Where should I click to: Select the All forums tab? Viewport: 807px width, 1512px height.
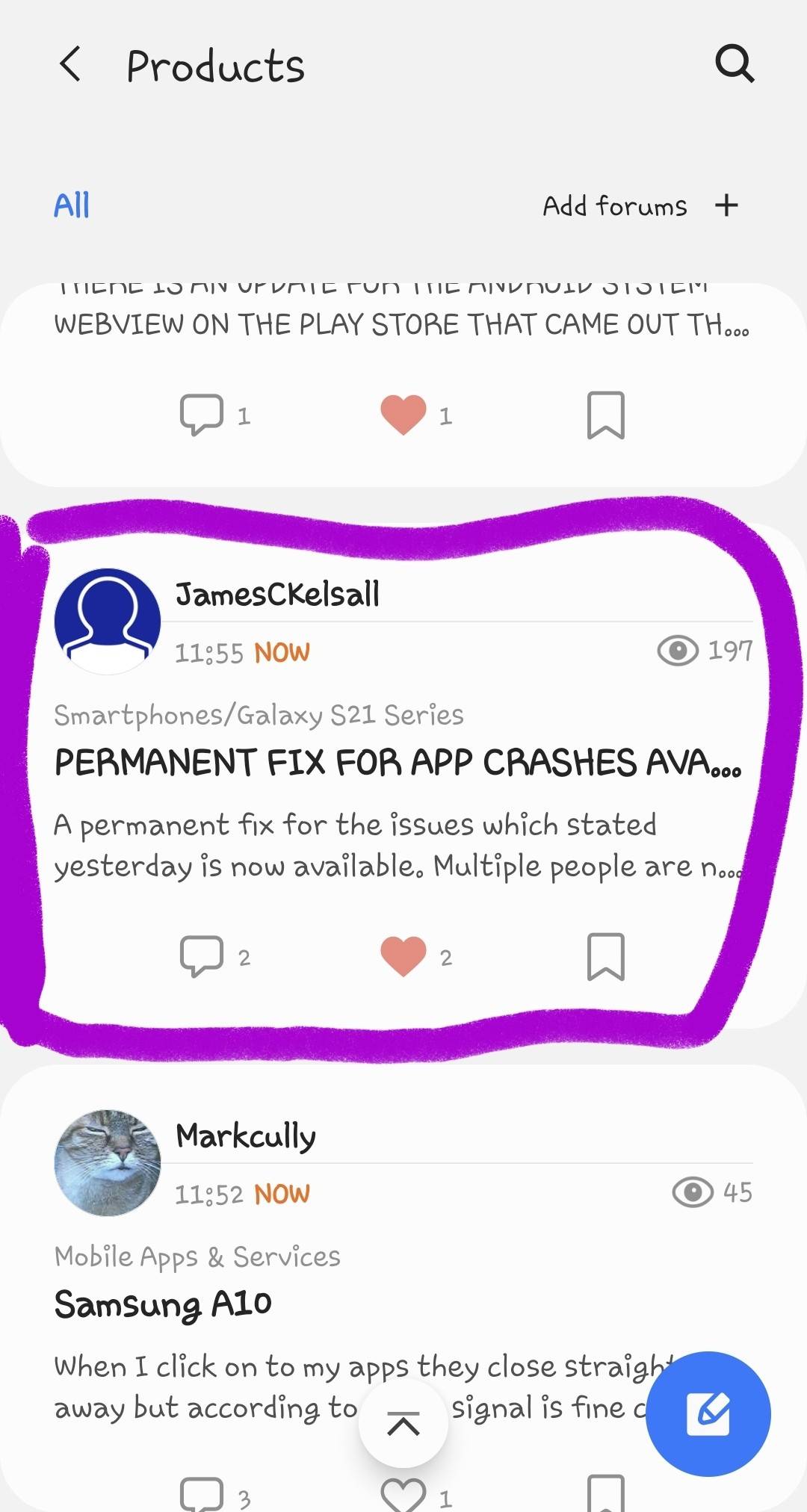click(72, 205)
